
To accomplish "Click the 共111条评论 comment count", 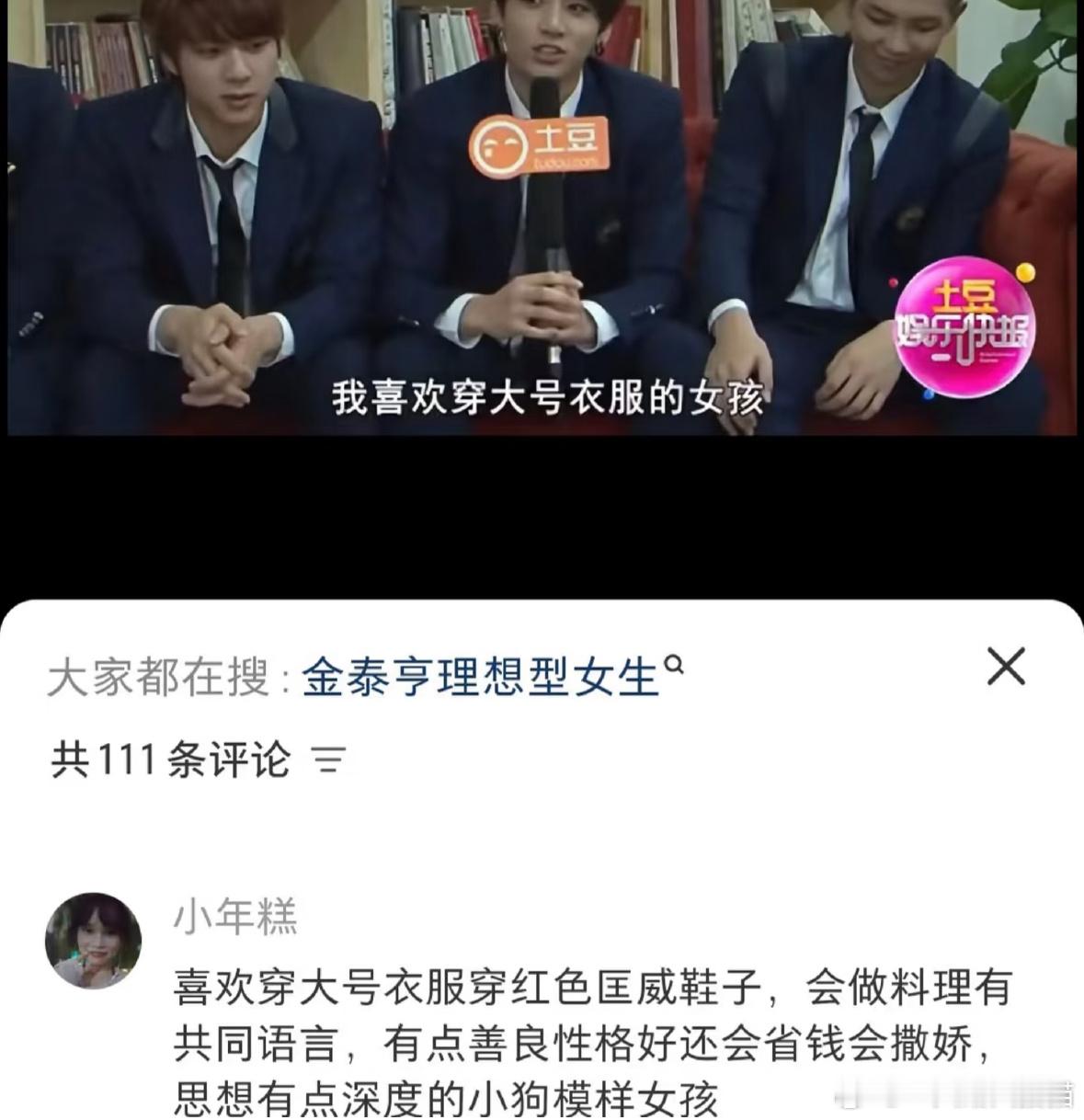I will click(x=170, y=762).
